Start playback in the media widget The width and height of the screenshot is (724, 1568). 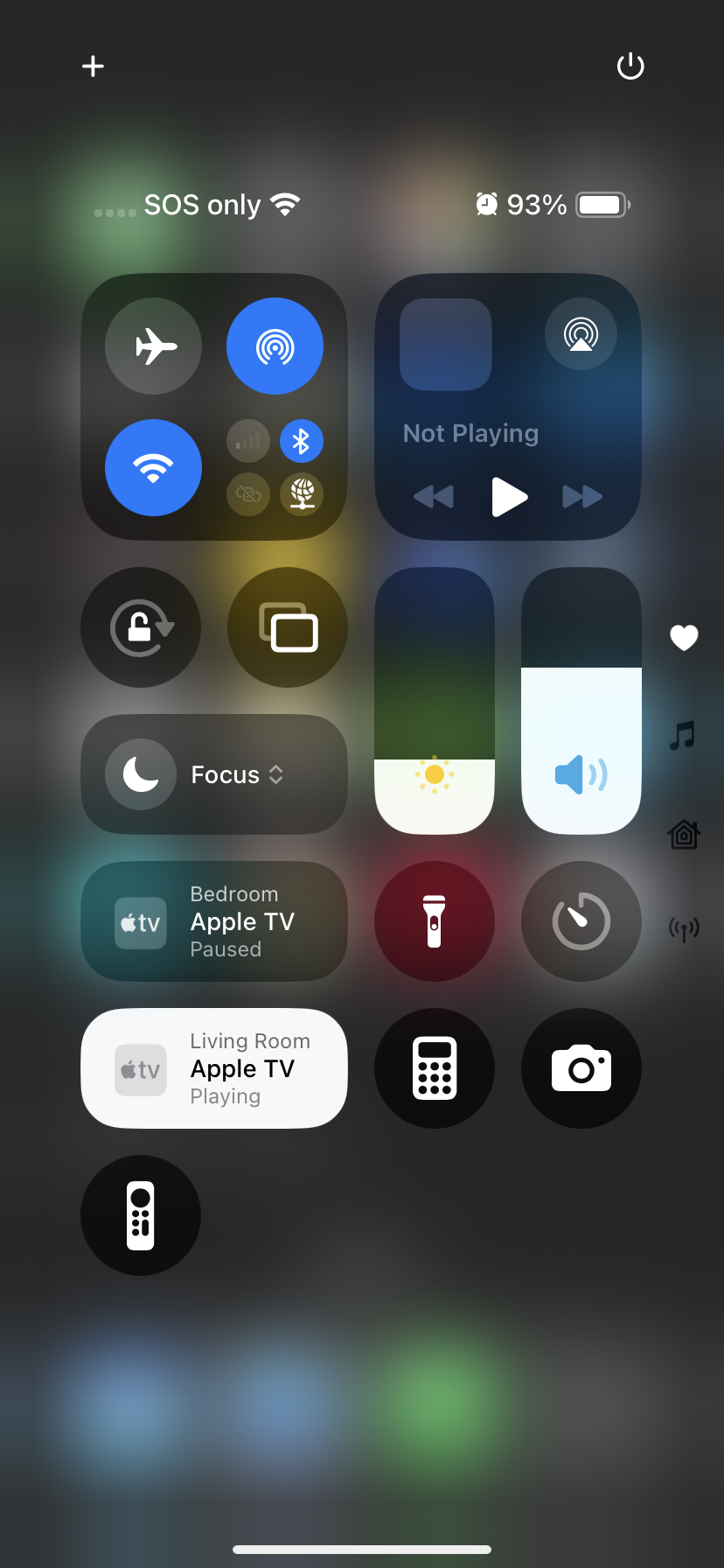coord(509,497)
